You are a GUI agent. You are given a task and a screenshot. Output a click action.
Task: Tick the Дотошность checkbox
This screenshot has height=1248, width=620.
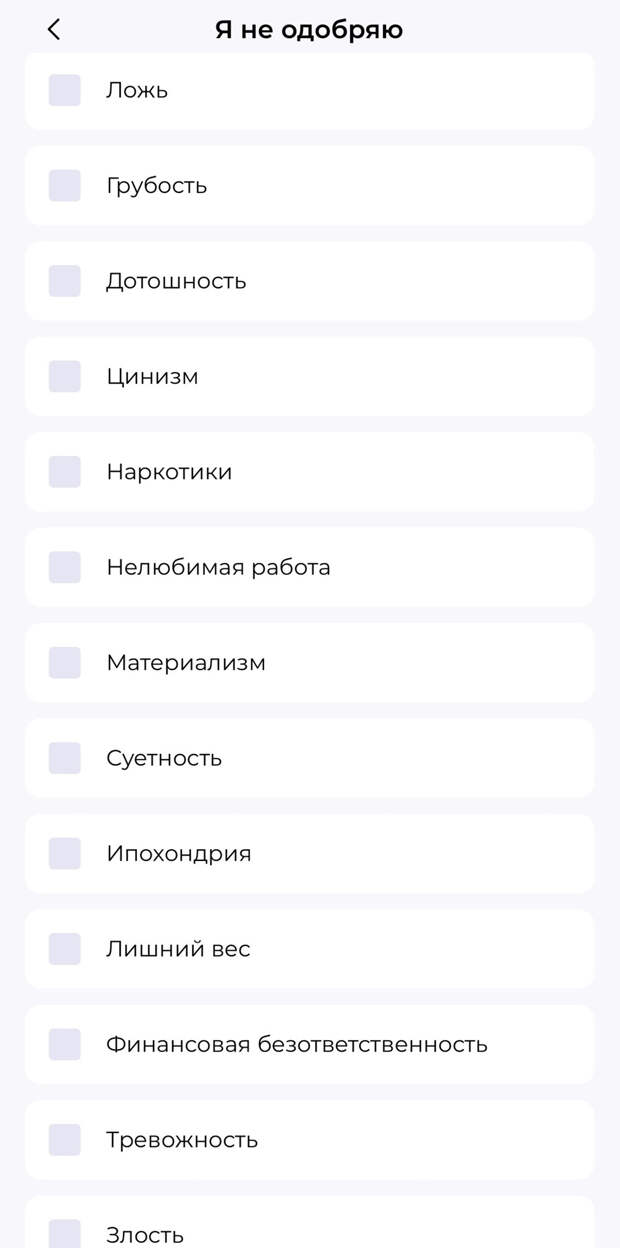coord(65,281)
